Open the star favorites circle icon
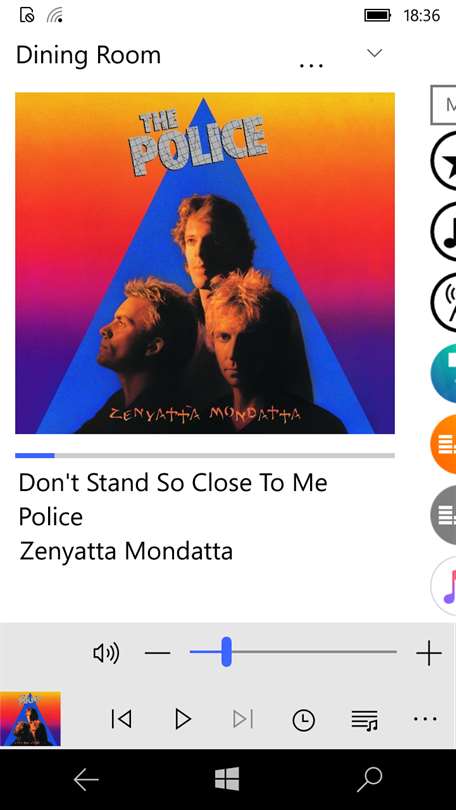 click(x=443, y=161)
